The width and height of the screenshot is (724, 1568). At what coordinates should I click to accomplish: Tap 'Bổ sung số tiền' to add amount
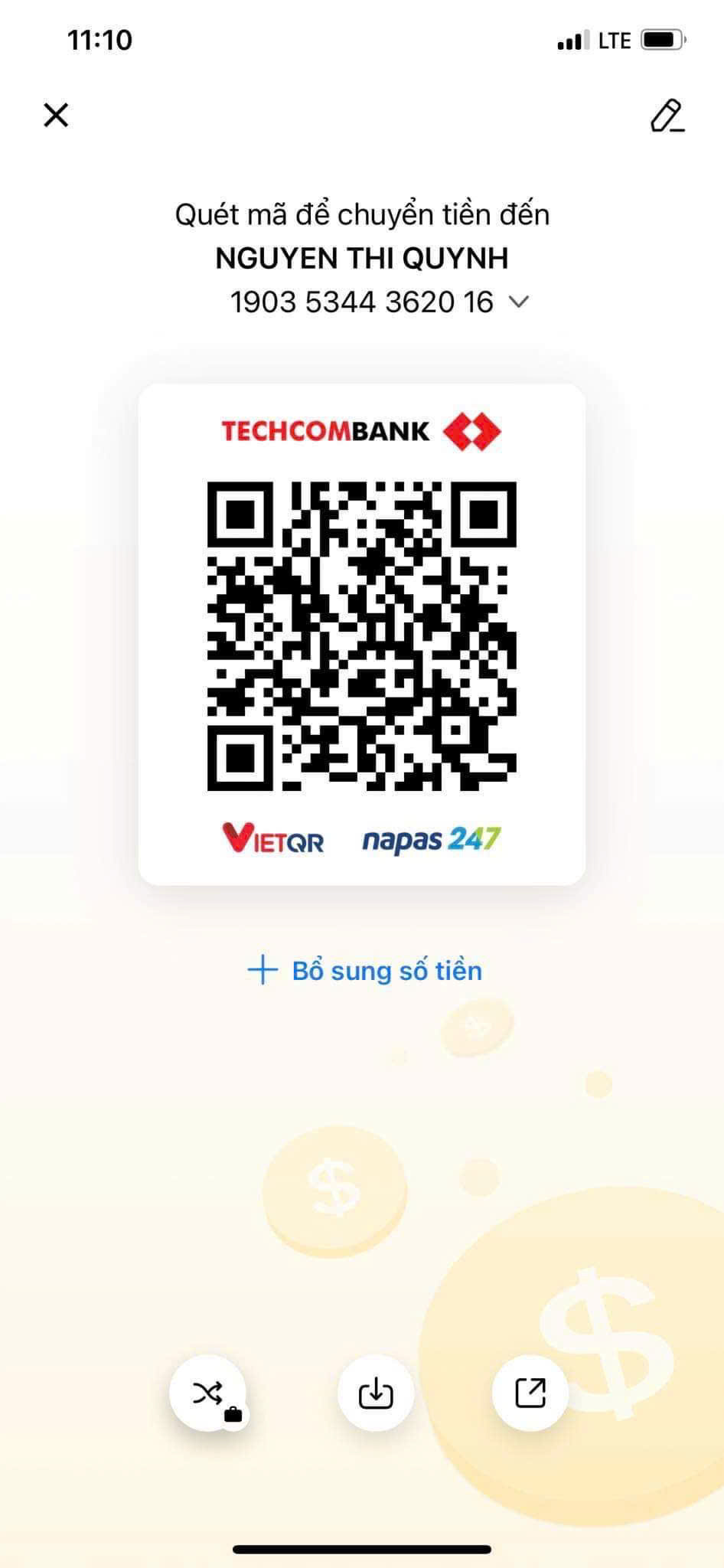coord(364,971)
